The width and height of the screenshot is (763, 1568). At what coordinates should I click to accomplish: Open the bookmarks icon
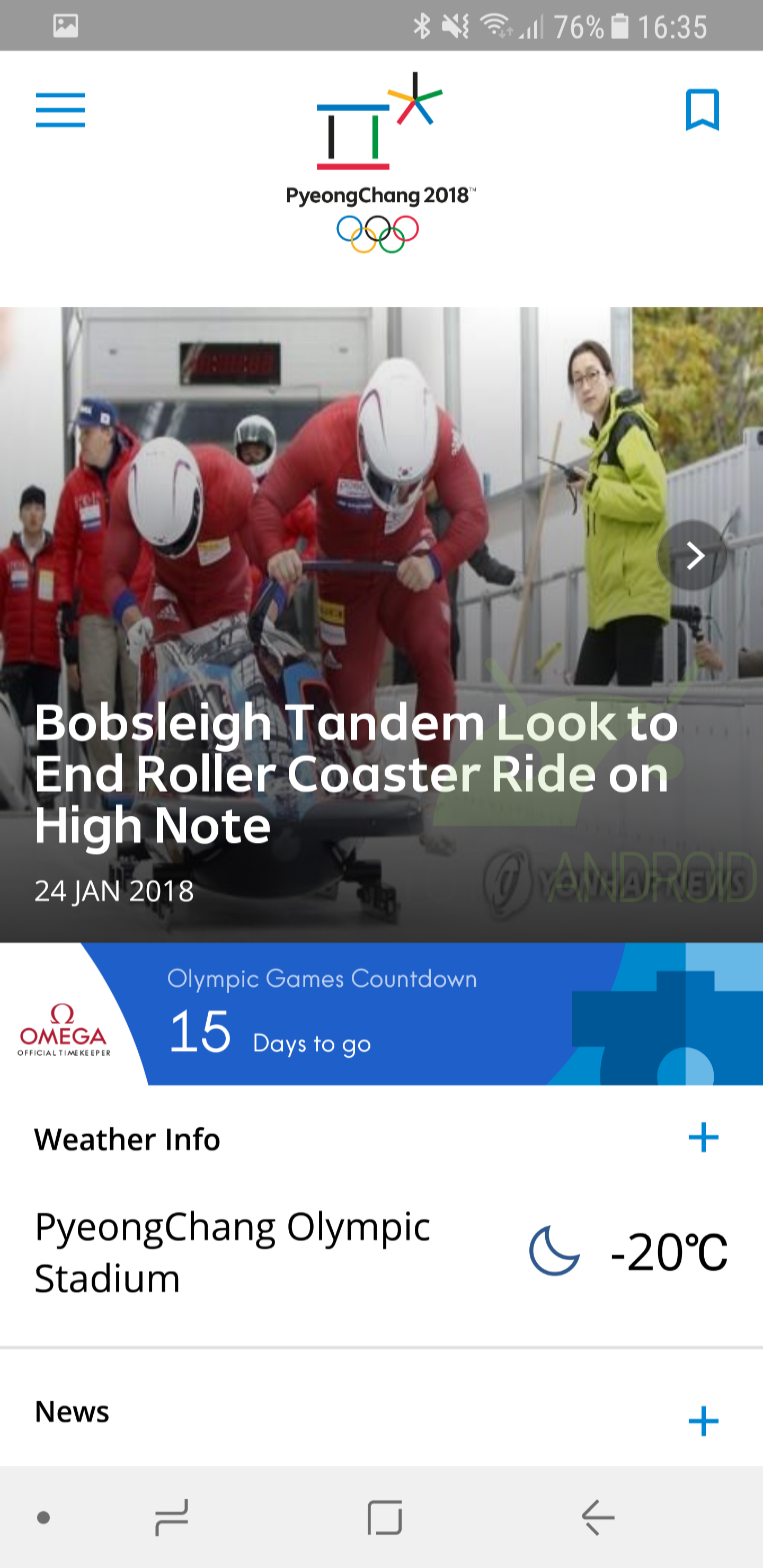(x=702, y=110)
